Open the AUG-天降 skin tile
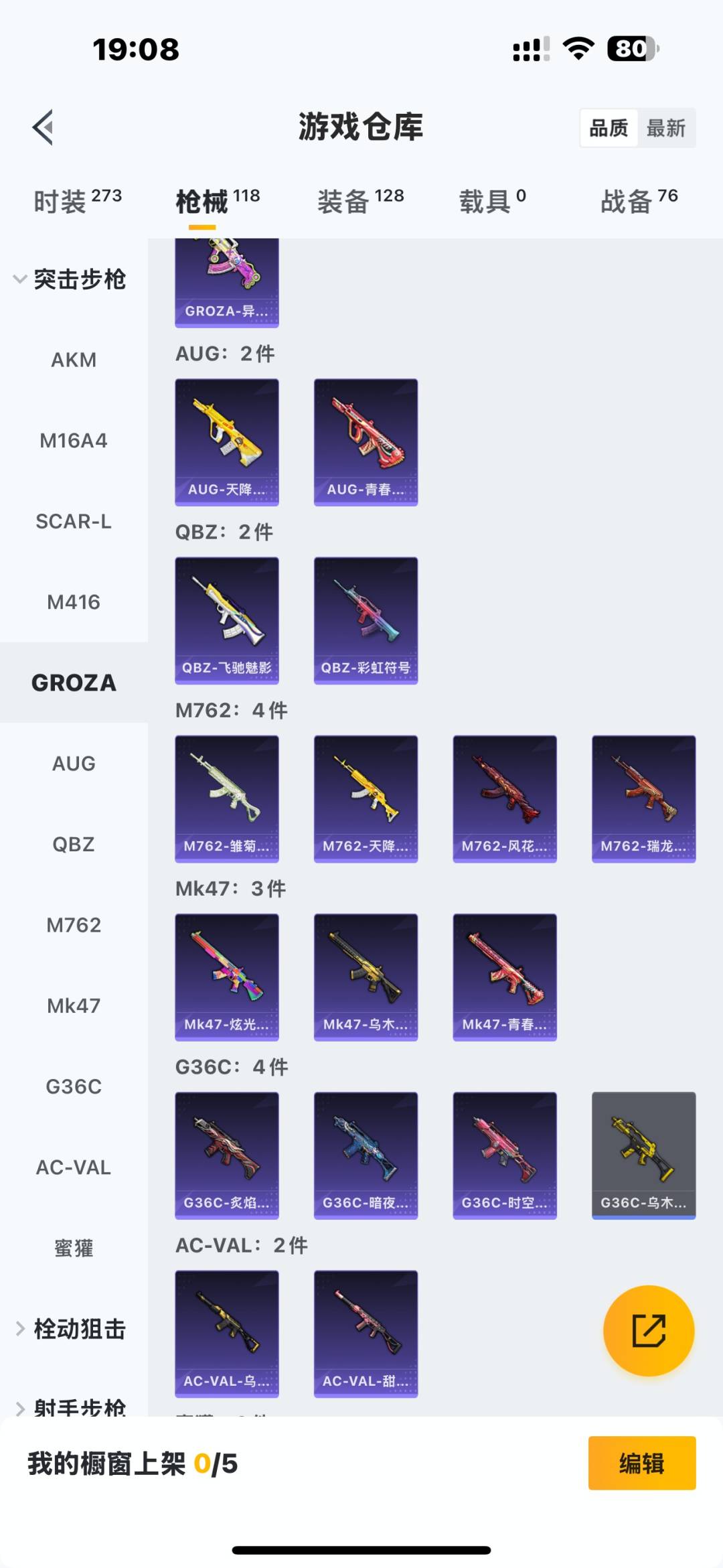Viewport: 723px width, 1568px height. [x=227, y=442]
